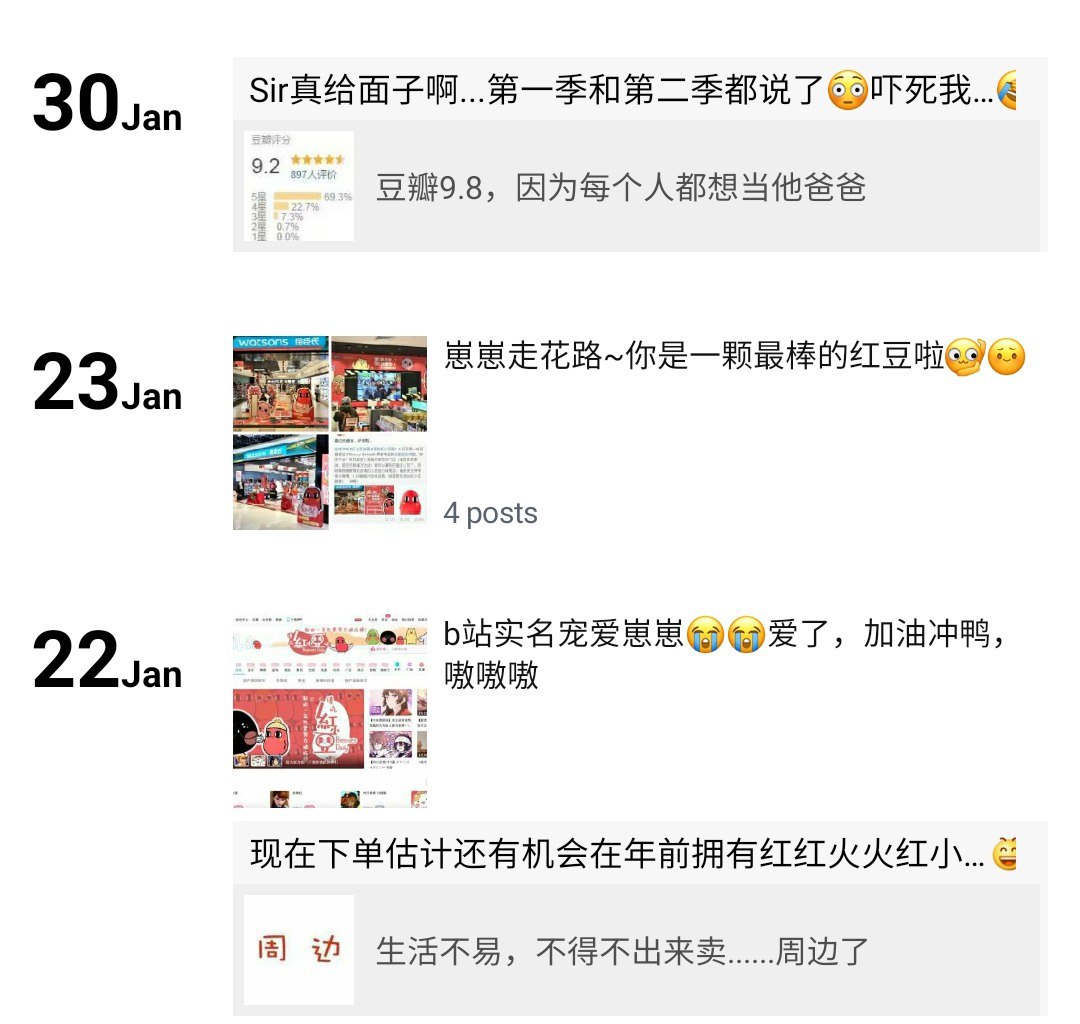Open the 30 Jan shared link about 豆瓣9.8
The width and height of the screenshot is (1080, 1024).
pyautogui.click(x=640, y=187)
